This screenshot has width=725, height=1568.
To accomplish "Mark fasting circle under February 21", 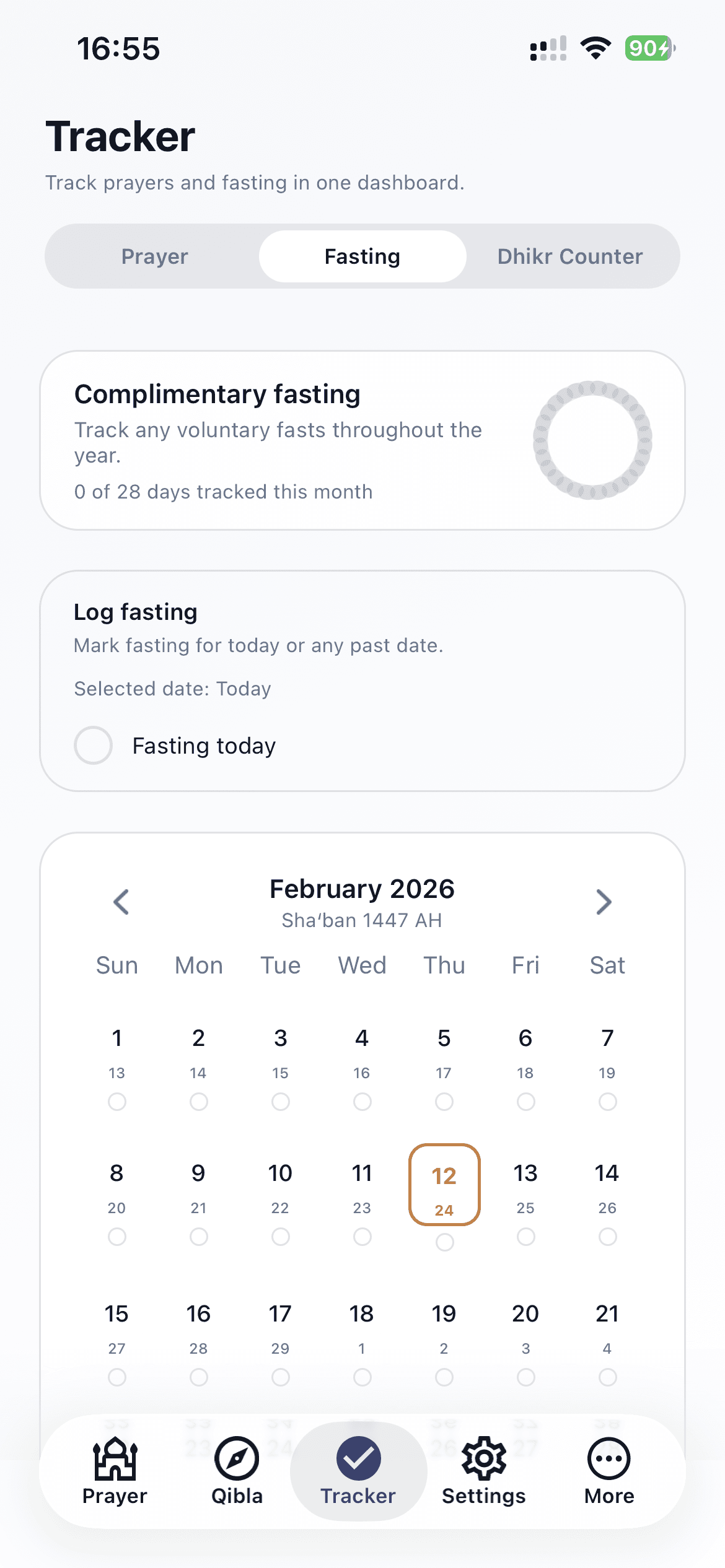I will click(607, 1378).
